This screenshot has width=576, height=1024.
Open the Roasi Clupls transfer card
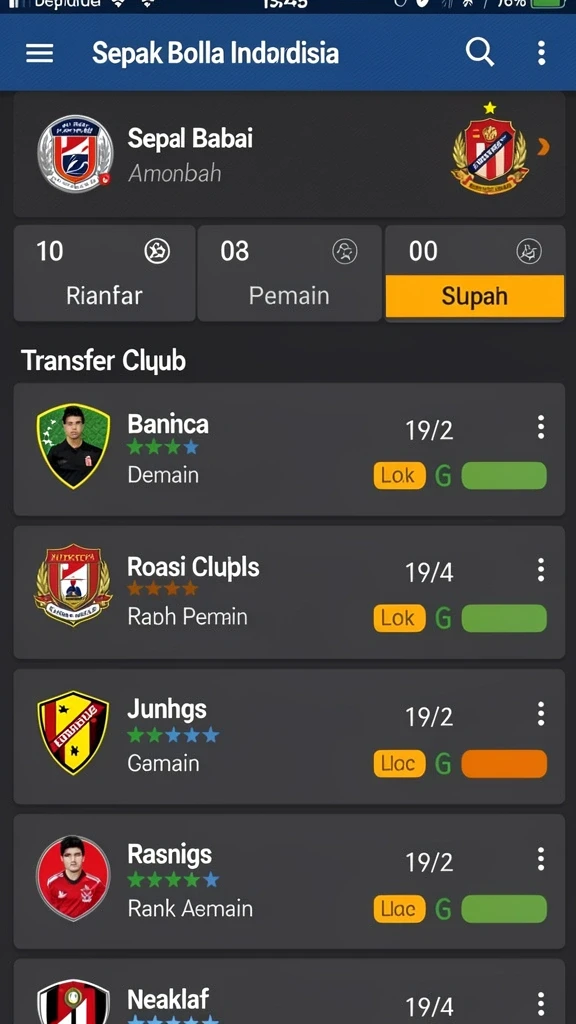tap(289, 592)
